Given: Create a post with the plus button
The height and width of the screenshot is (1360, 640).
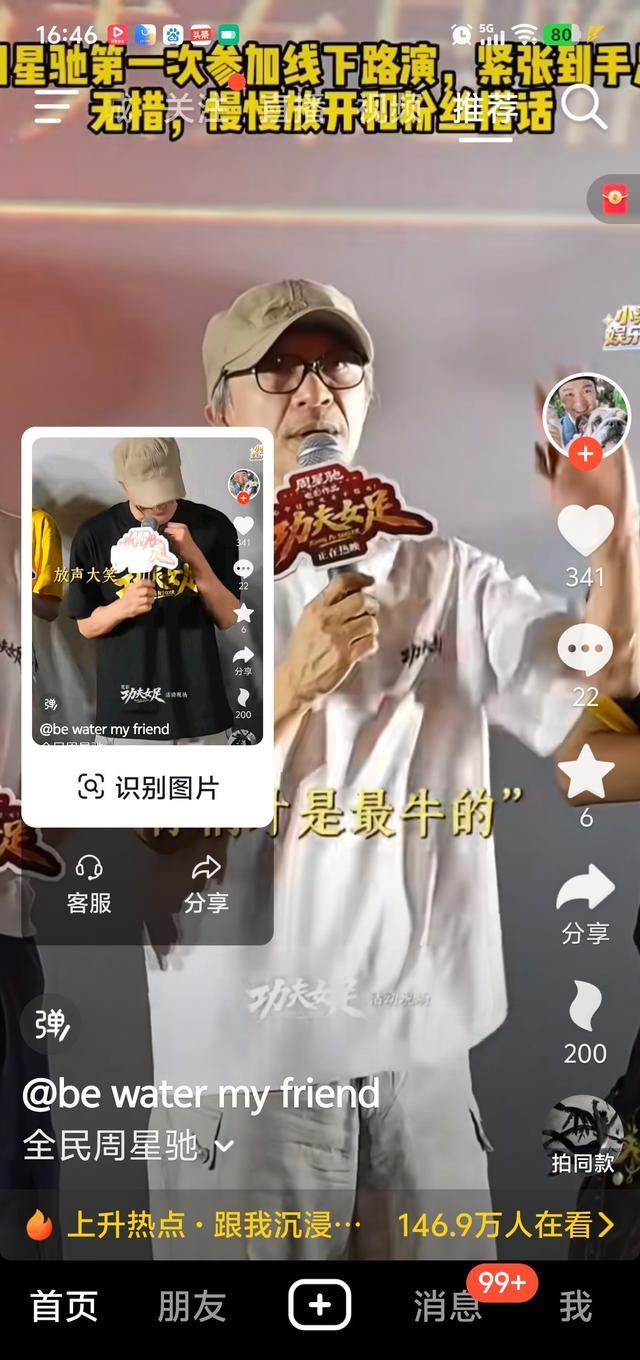Looking at the screenshot, I should [x=320, y=1305].
